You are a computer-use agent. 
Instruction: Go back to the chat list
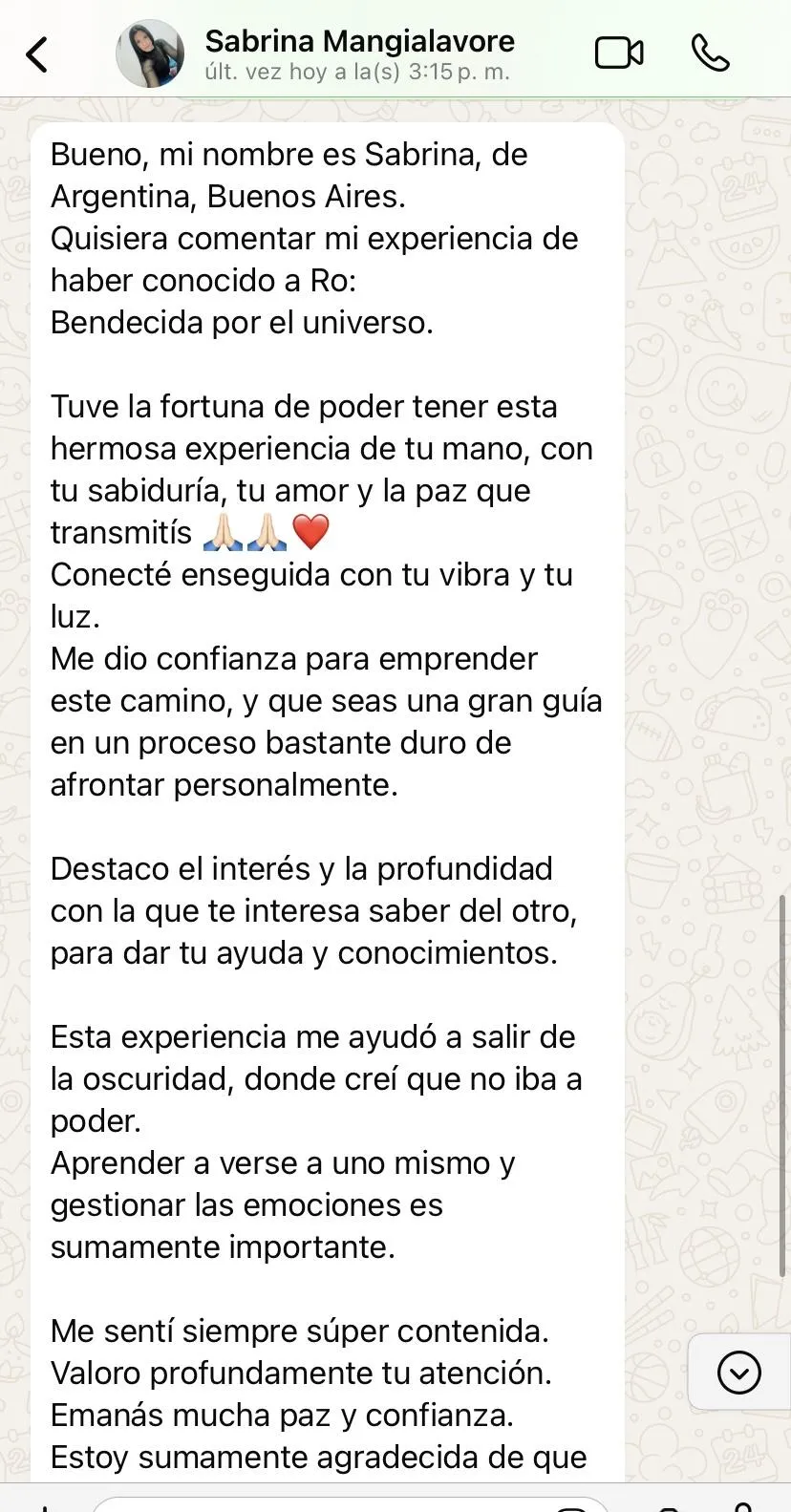point(36,54)
